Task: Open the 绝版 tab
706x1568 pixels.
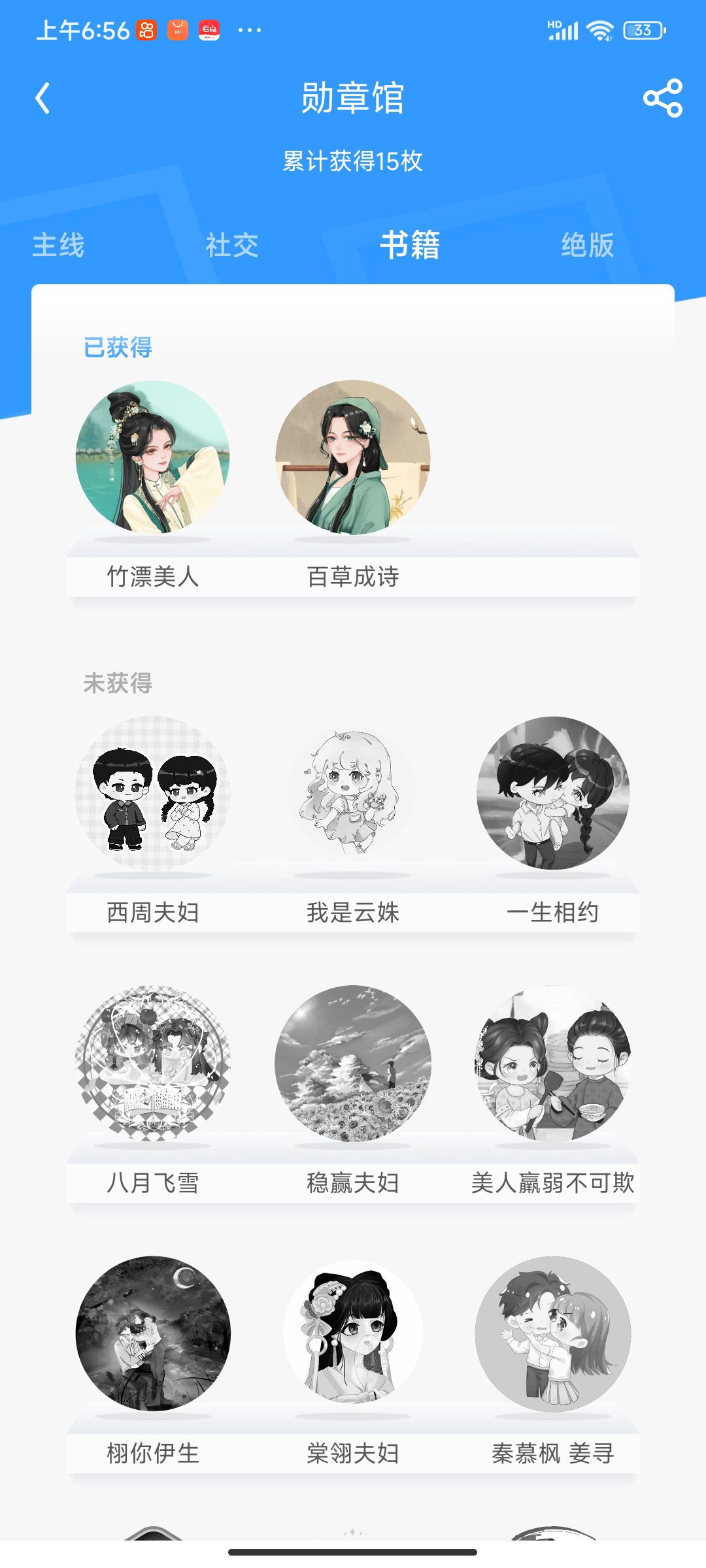Action: pyautogui.click(x=587, y=246)
